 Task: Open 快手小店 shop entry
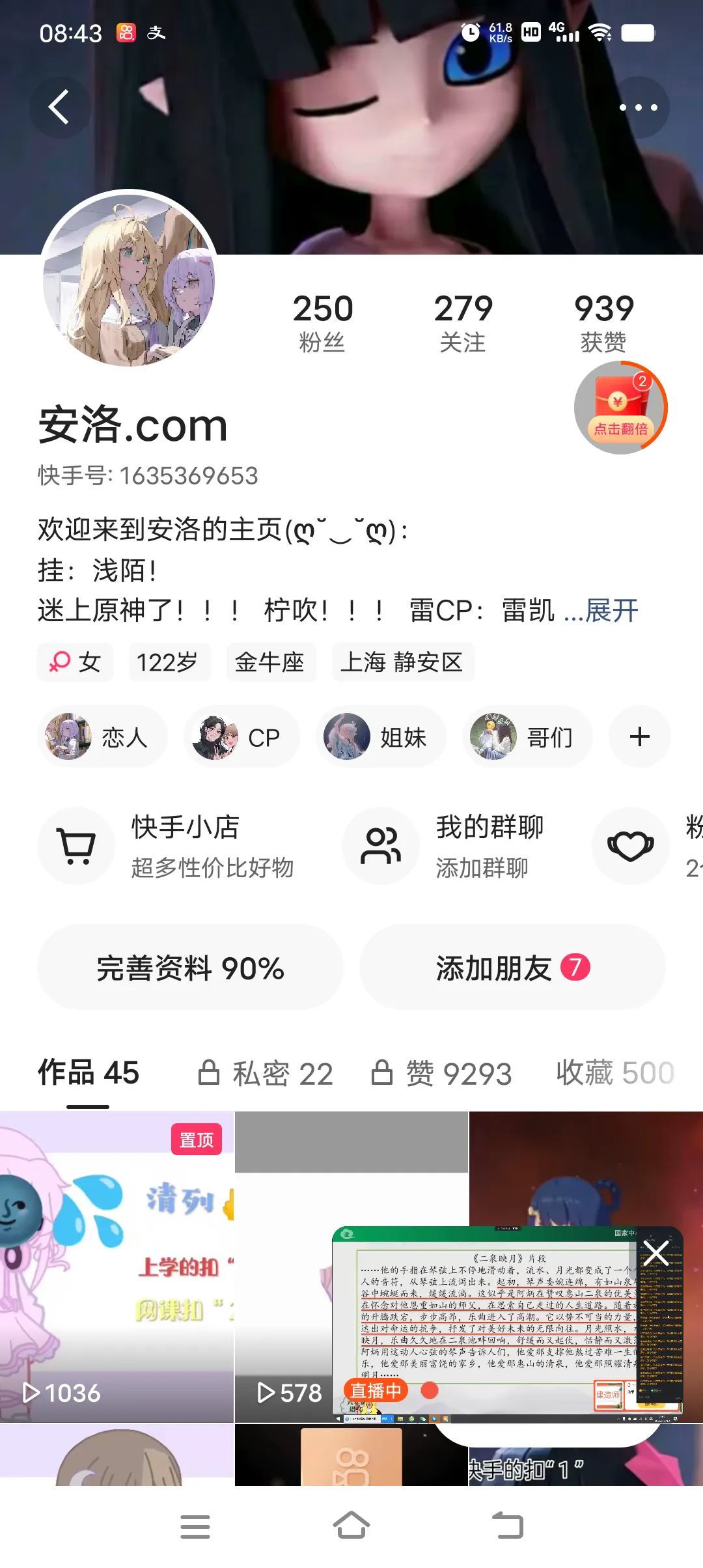167,846
